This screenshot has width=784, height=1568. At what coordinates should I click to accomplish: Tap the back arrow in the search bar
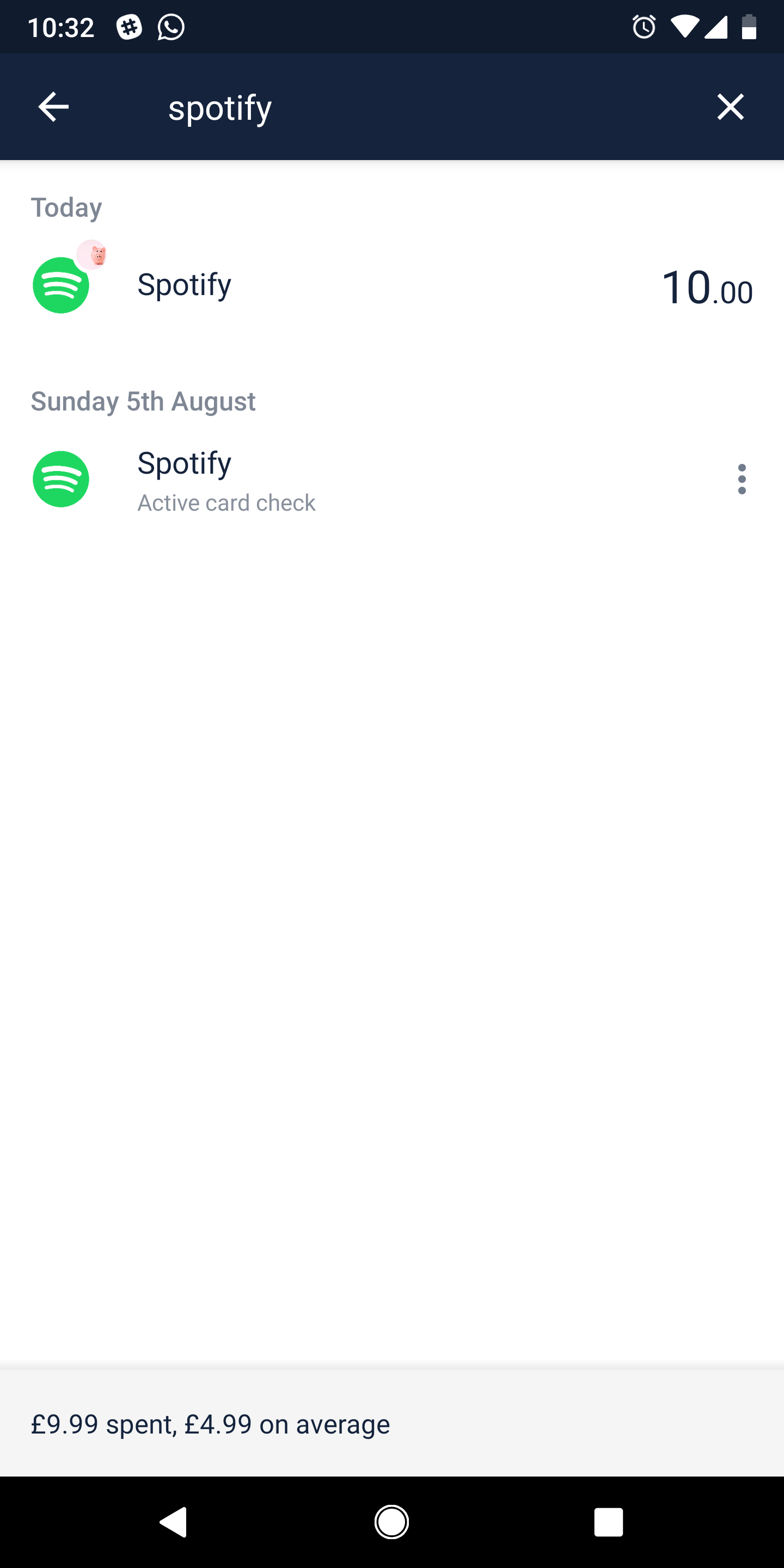point(53,107)
